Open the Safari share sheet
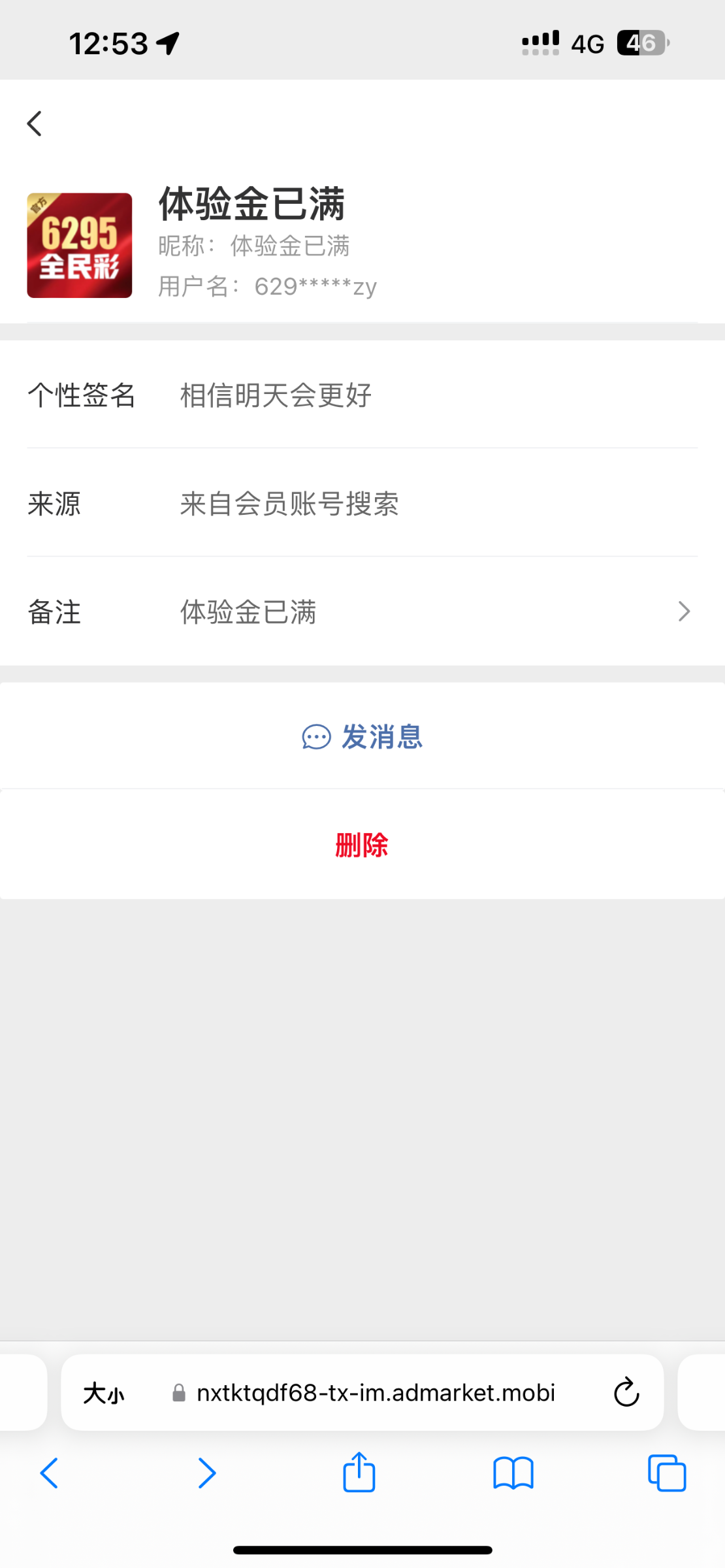Image resolution: width=725 pixels, height=1568 pixels. [359, 1472]
